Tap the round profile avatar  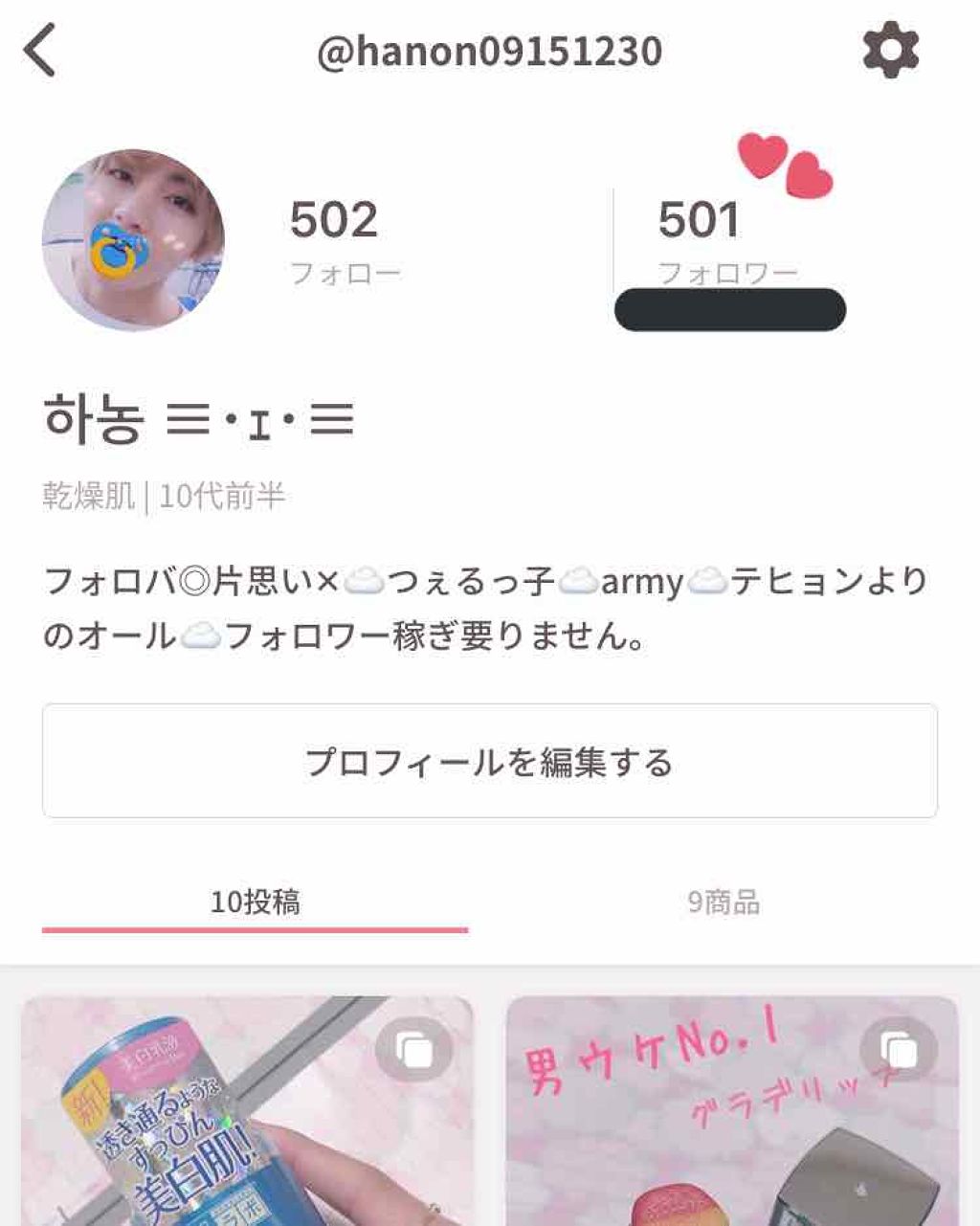133,239
